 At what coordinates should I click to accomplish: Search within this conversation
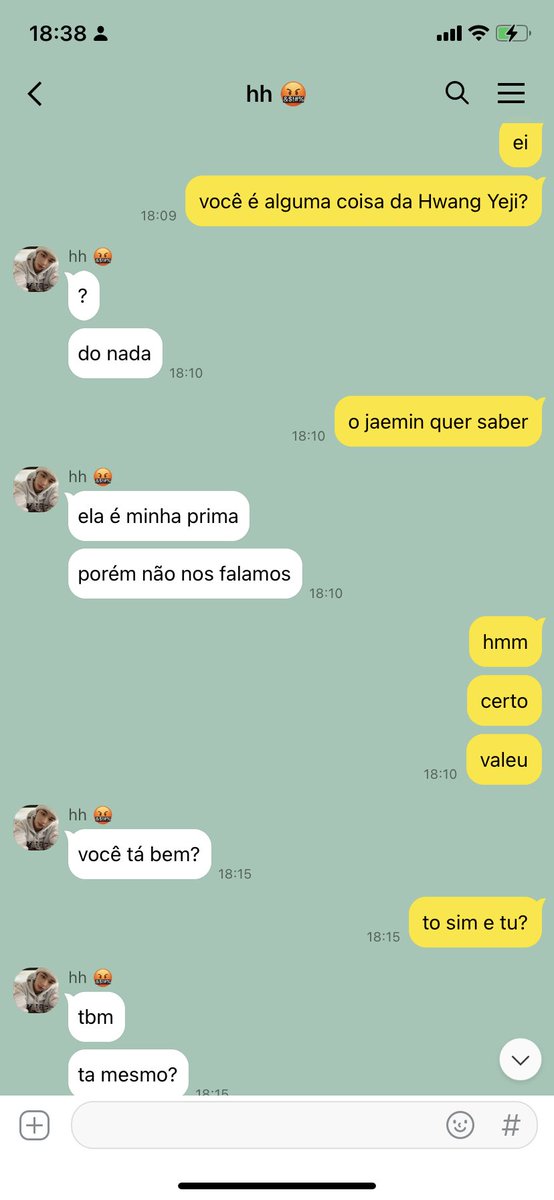(457, 93)
